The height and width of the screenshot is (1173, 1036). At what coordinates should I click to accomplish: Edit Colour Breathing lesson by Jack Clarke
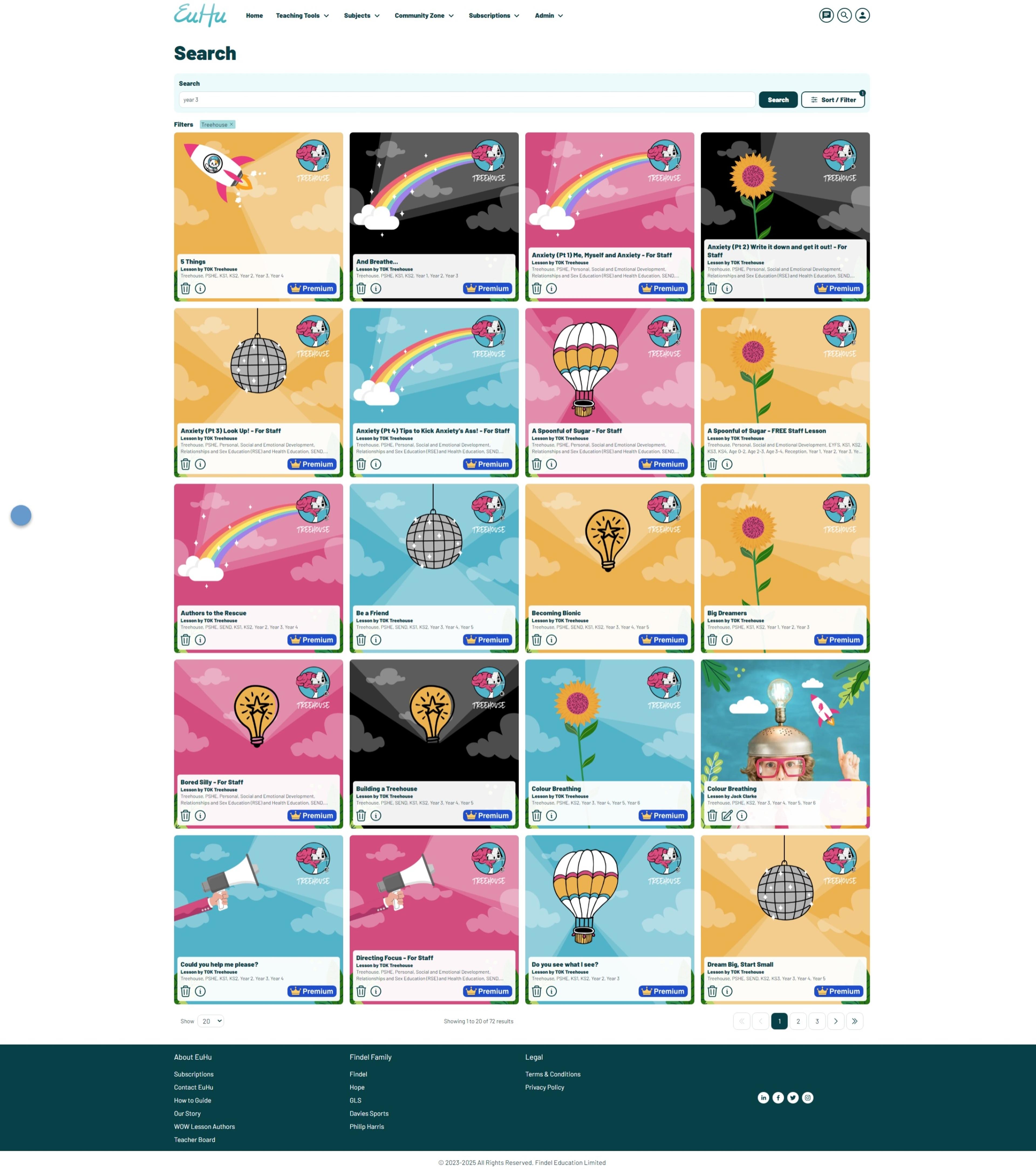tap(727, 815)
